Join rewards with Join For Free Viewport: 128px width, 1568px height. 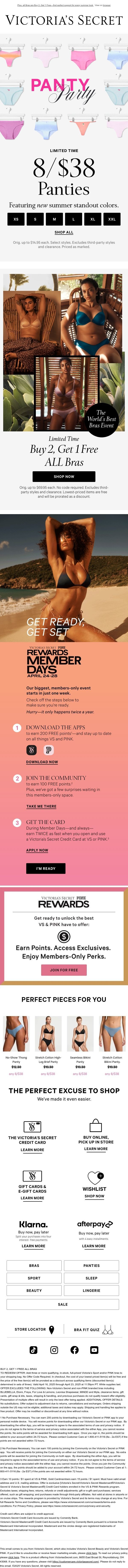64,970
